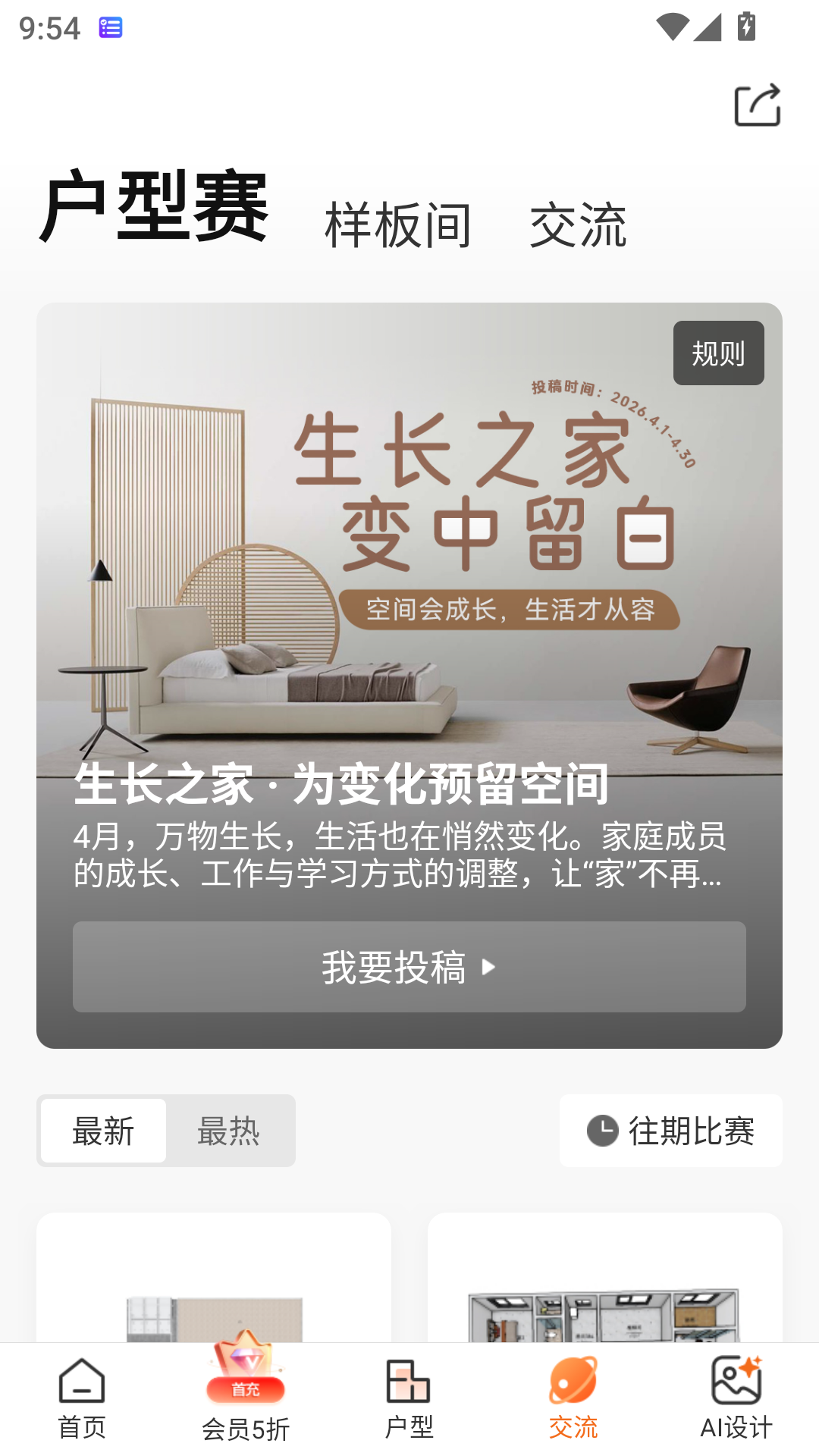The height and width of the screenshot is (1456, 819).
Task: Select the 户型赛 top tab
Action: 154,207
